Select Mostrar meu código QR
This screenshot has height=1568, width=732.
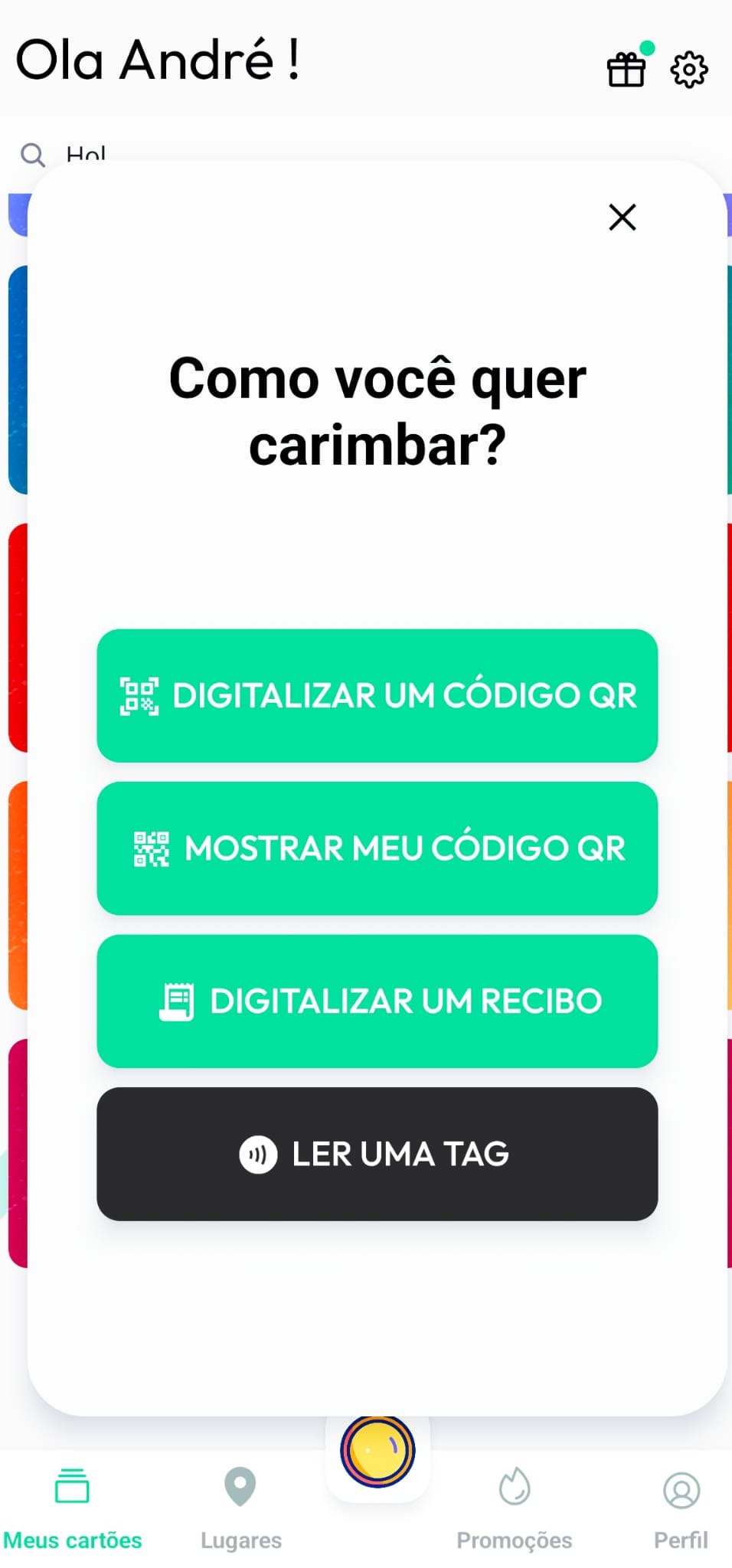[x=377, y=848]
